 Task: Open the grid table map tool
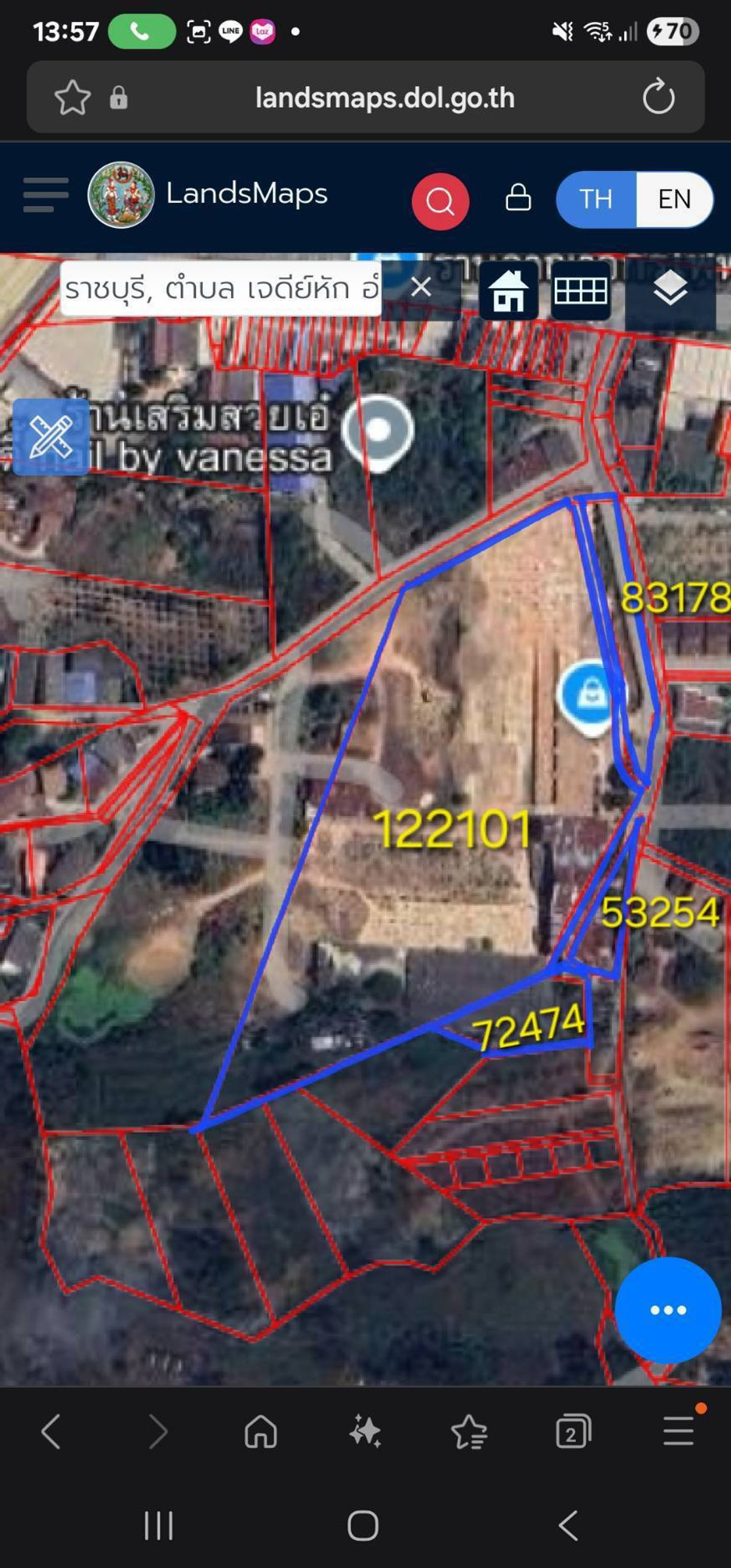point(581,291)
